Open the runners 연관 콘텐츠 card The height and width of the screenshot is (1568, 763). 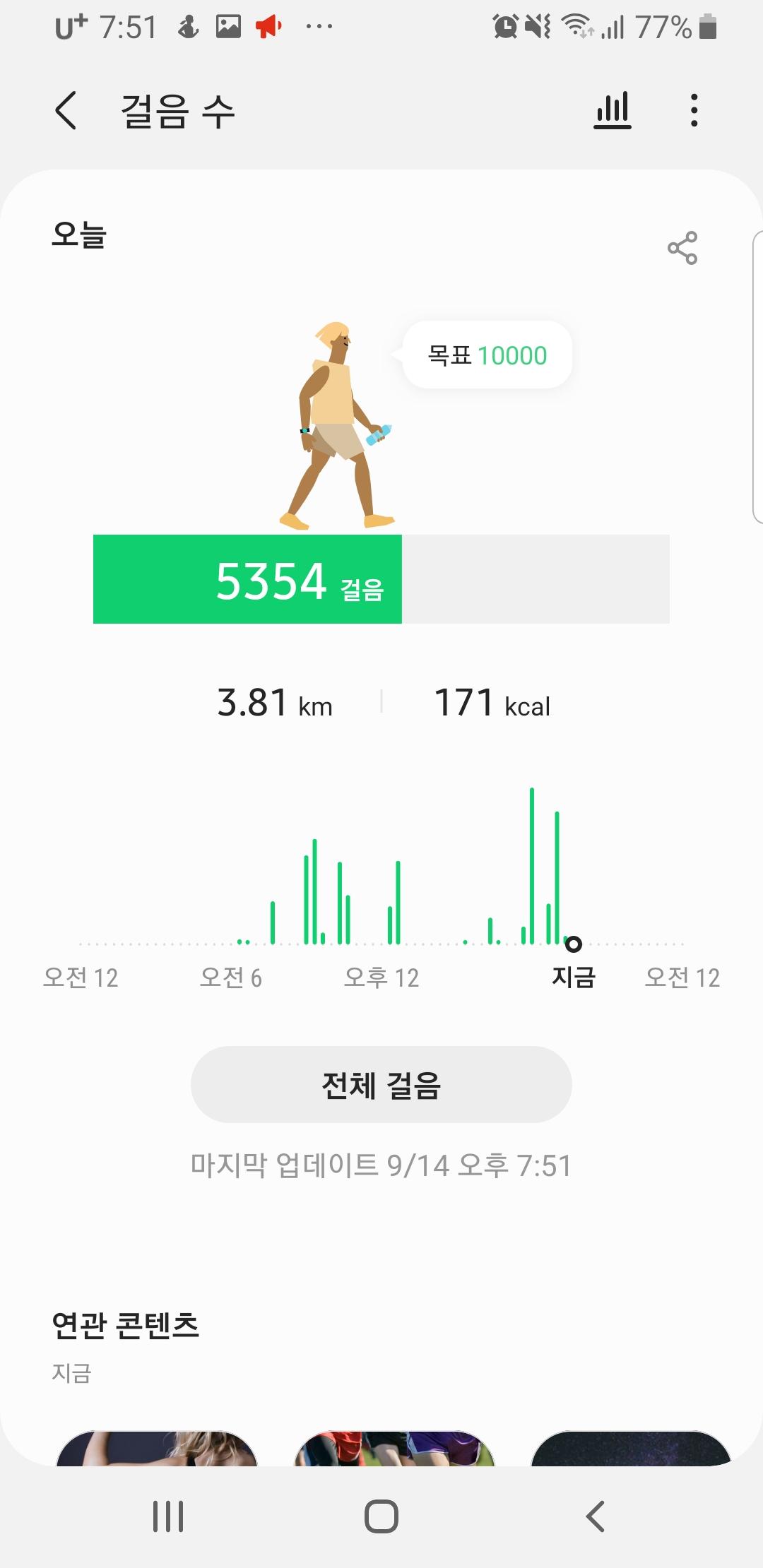click(394, 1448)
